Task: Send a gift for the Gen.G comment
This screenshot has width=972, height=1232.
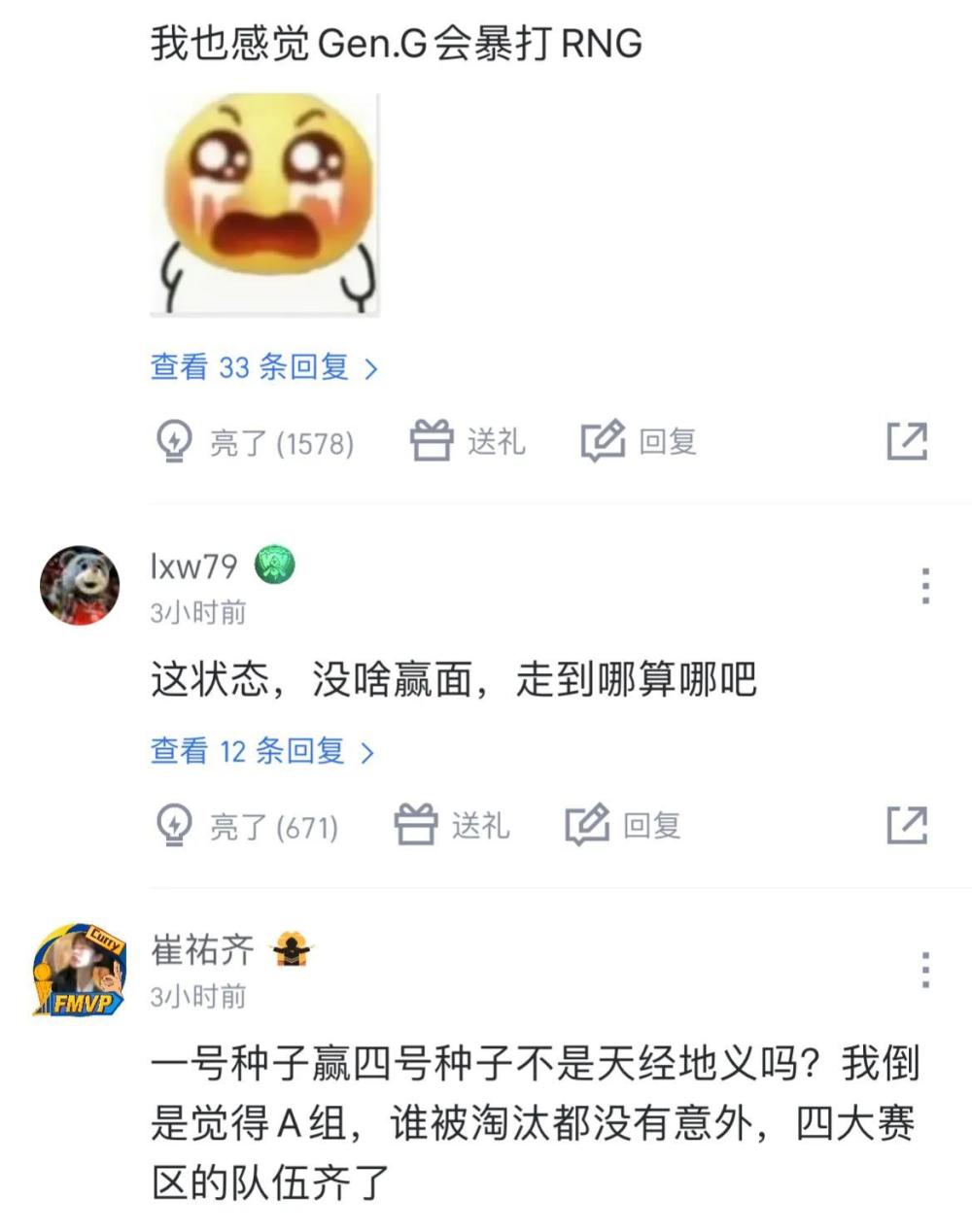Action: [468, 442]
